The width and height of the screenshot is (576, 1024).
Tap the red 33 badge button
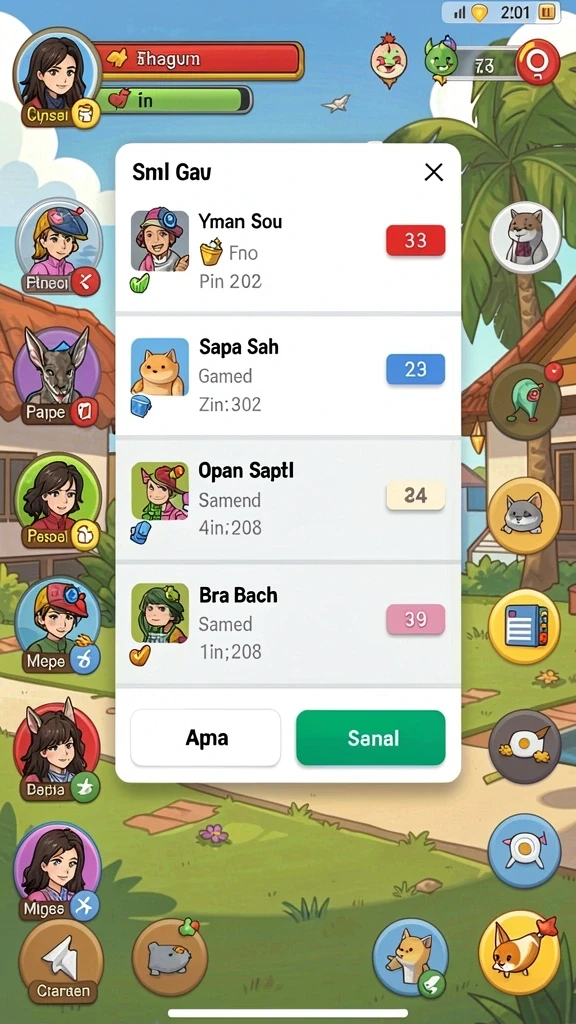pyautogui.click(x=415, y=240)
